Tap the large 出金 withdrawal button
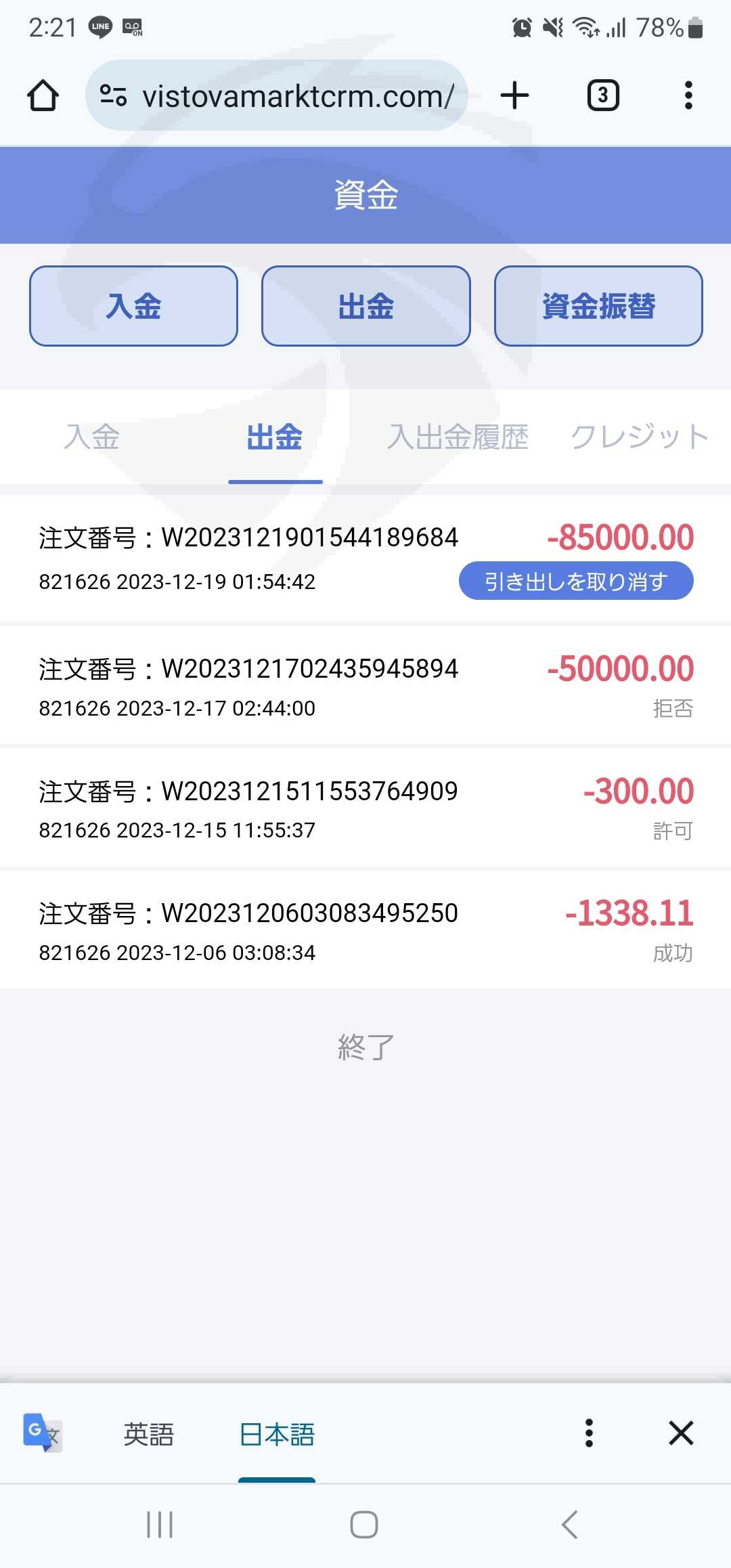This screenshot has height=1568, width=731. [x=365, y=306]
